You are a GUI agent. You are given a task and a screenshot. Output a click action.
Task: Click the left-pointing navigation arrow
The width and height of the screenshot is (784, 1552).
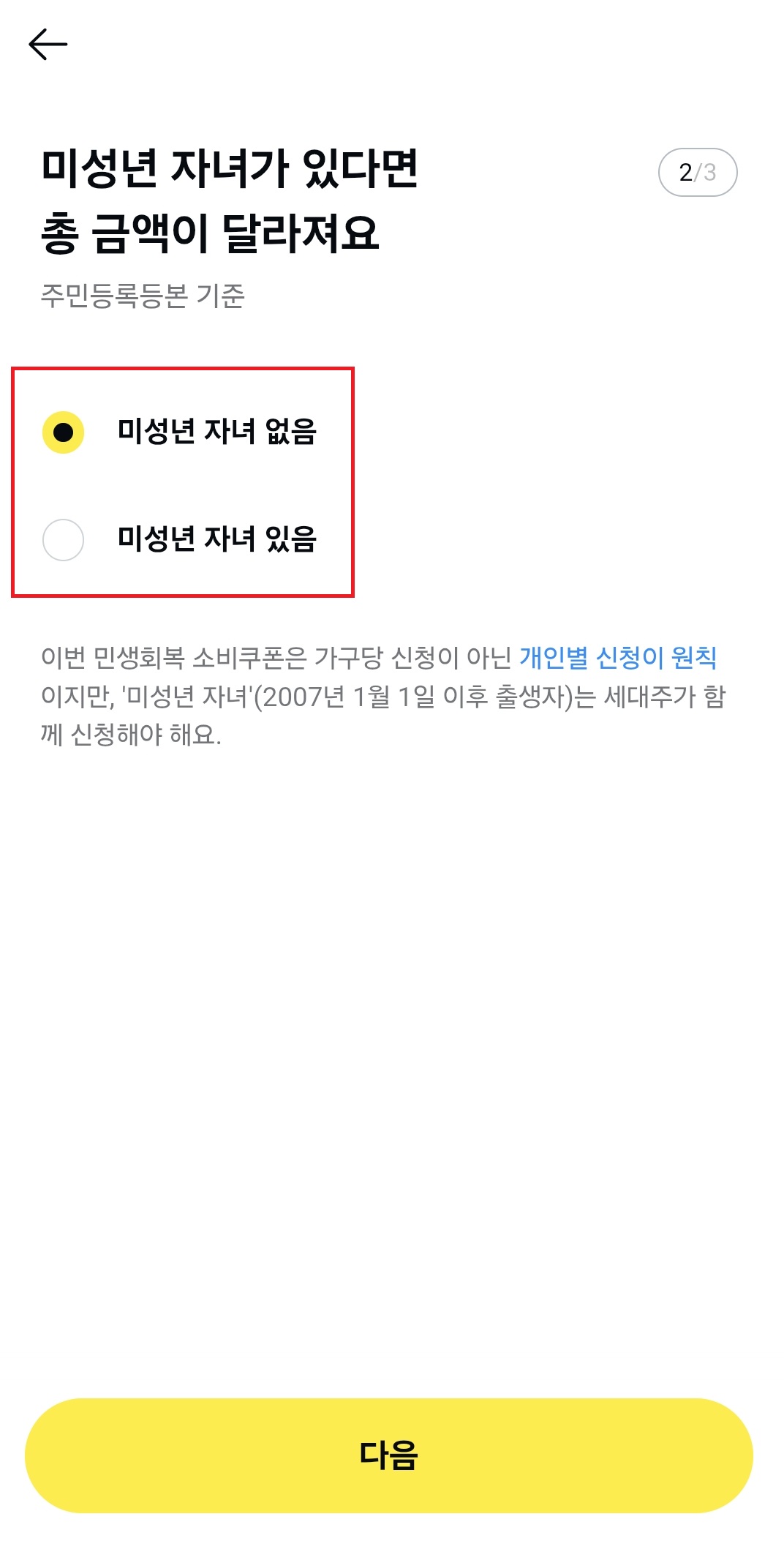[50, 44]
